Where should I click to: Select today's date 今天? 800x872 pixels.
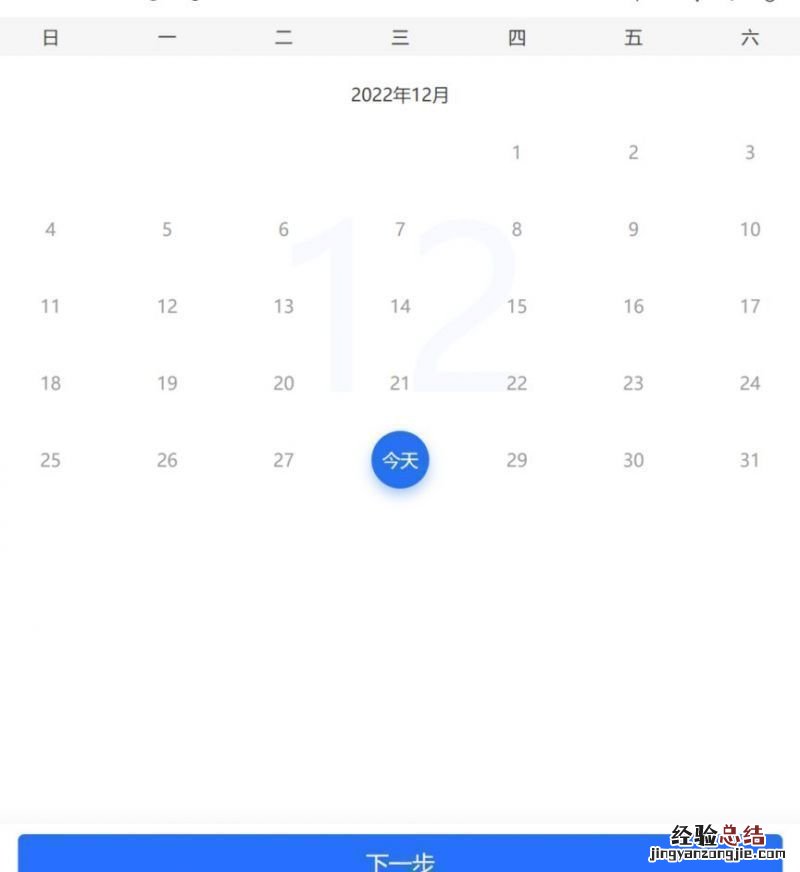coord(400,460)
